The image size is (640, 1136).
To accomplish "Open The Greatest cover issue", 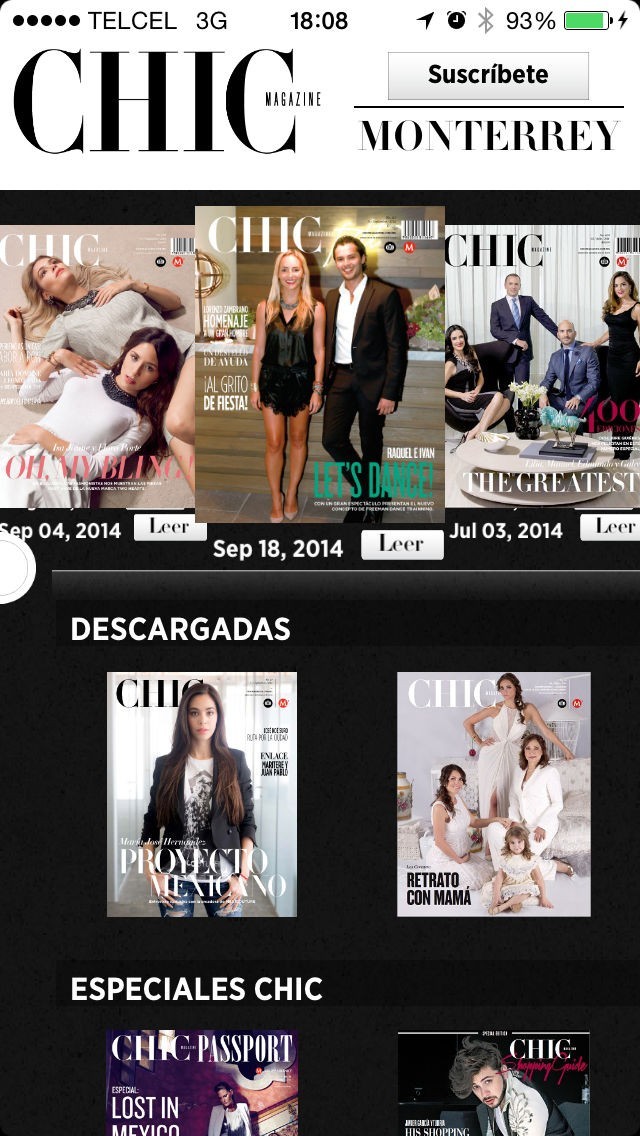I will 542,366.
